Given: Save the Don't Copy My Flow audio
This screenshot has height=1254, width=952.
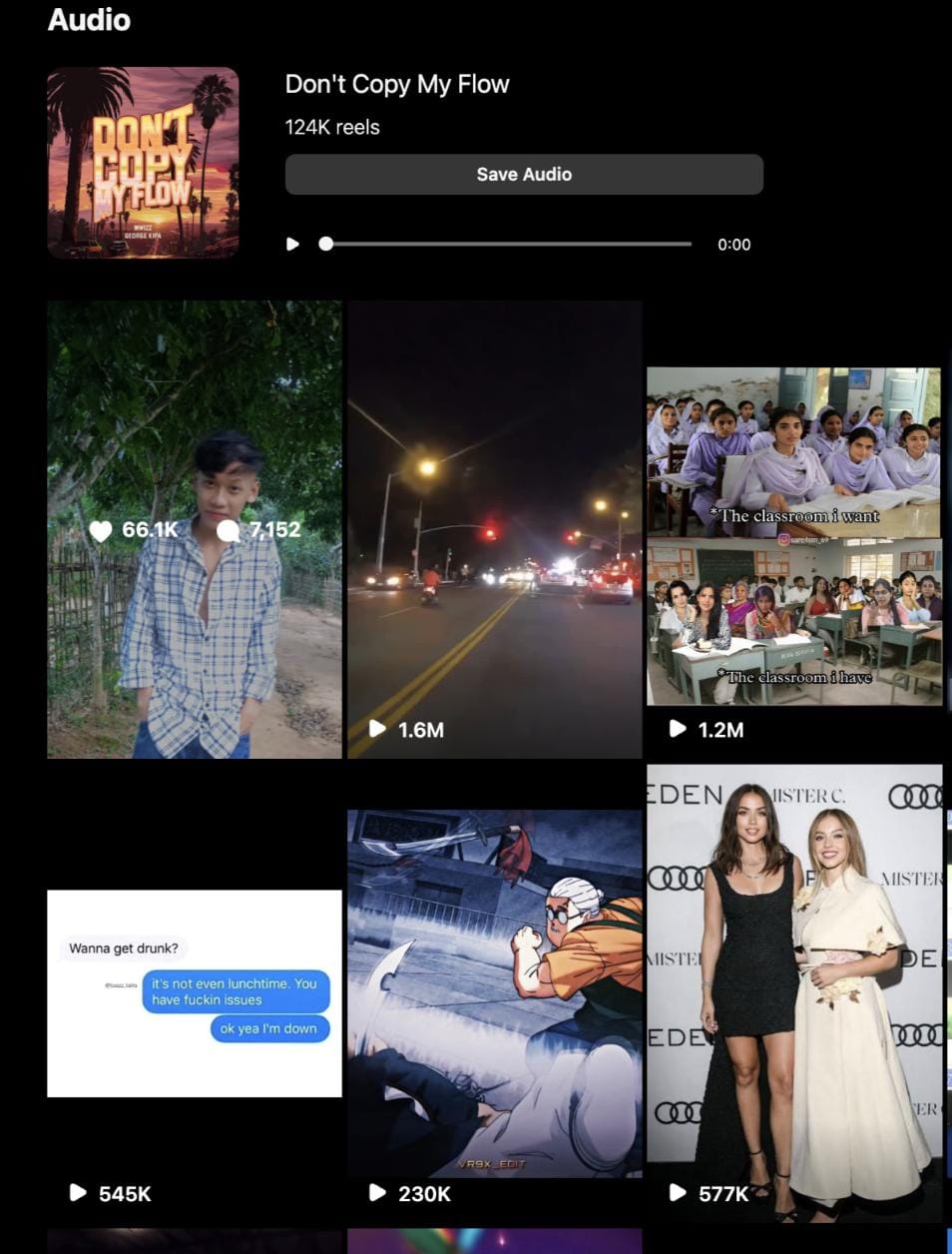Looking at the screenshot, I should click(524, 175).
